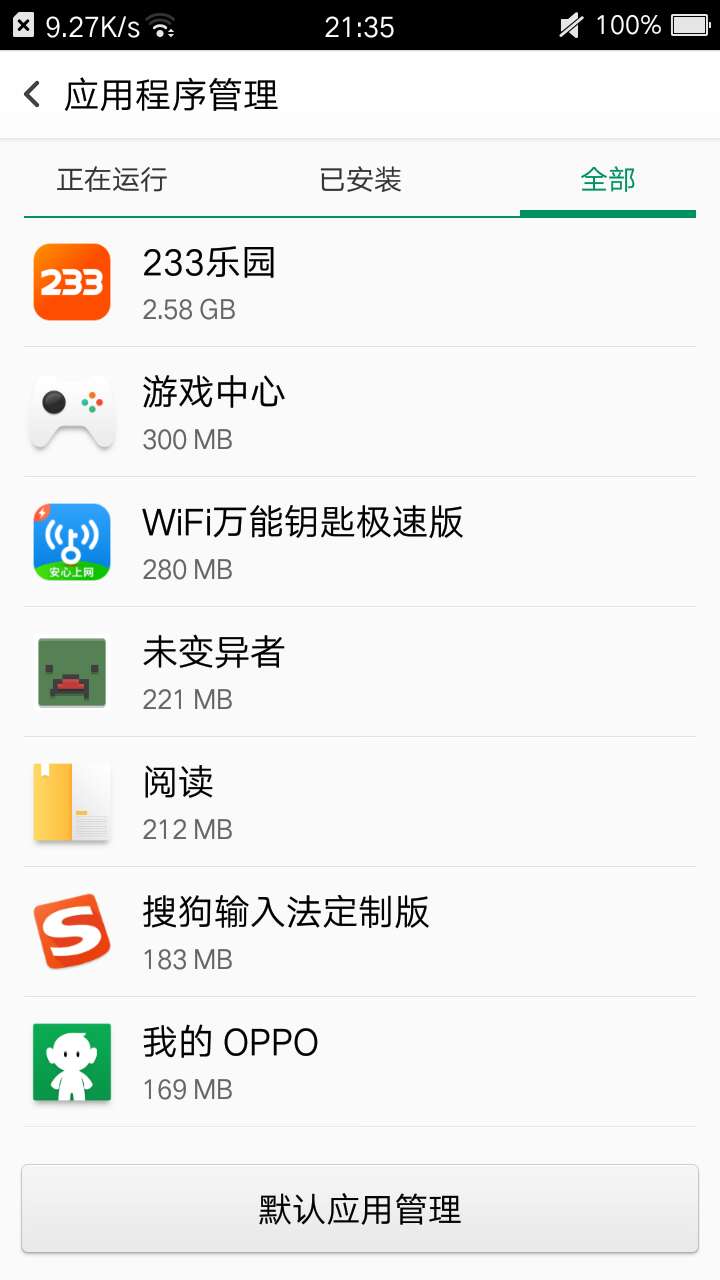
Task: Open 游戏中心 app details
Action: click(x=360, y=412)
